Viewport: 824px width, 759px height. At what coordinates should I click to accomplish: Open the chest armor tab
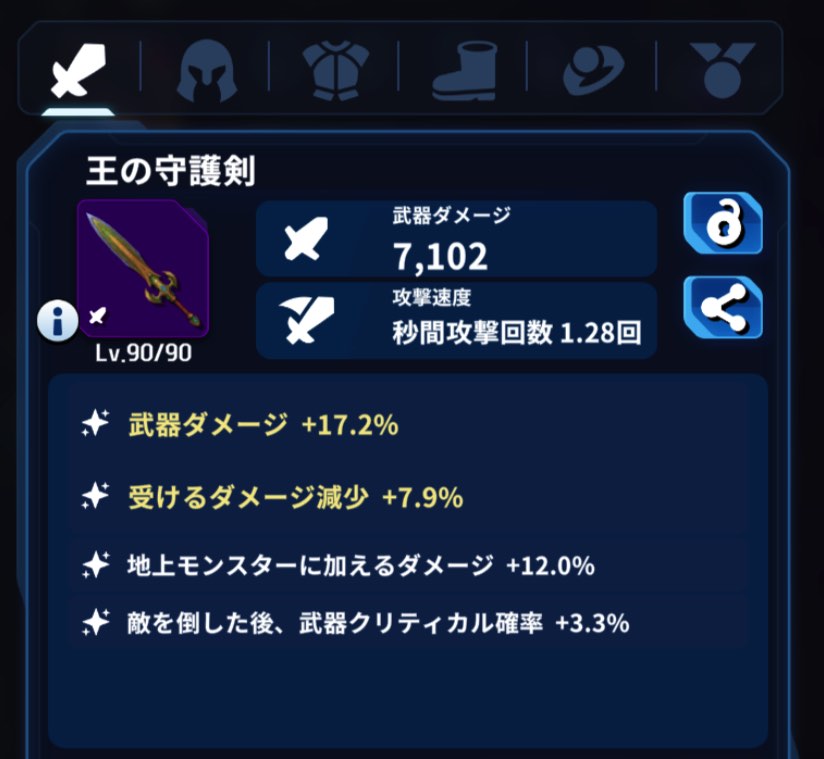pyautogui.click(x=335, y=69)
